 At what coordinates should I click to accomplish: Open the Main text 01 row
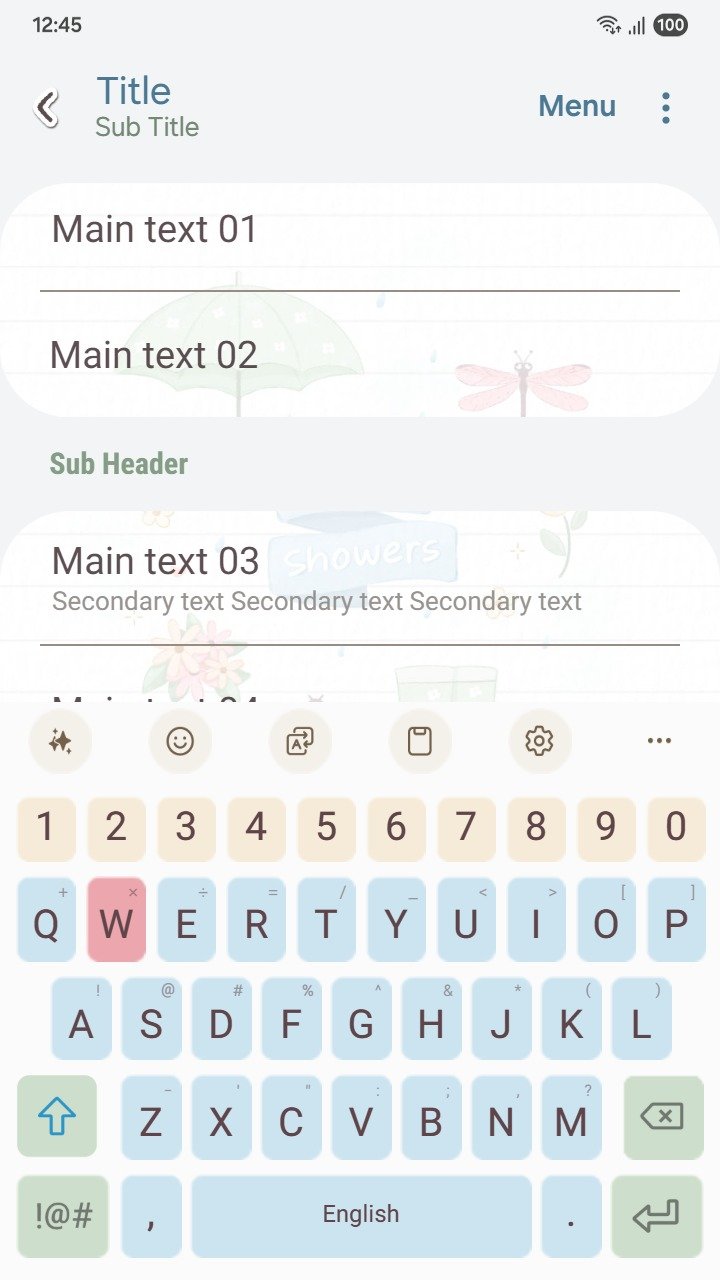[x=360, y=231]
